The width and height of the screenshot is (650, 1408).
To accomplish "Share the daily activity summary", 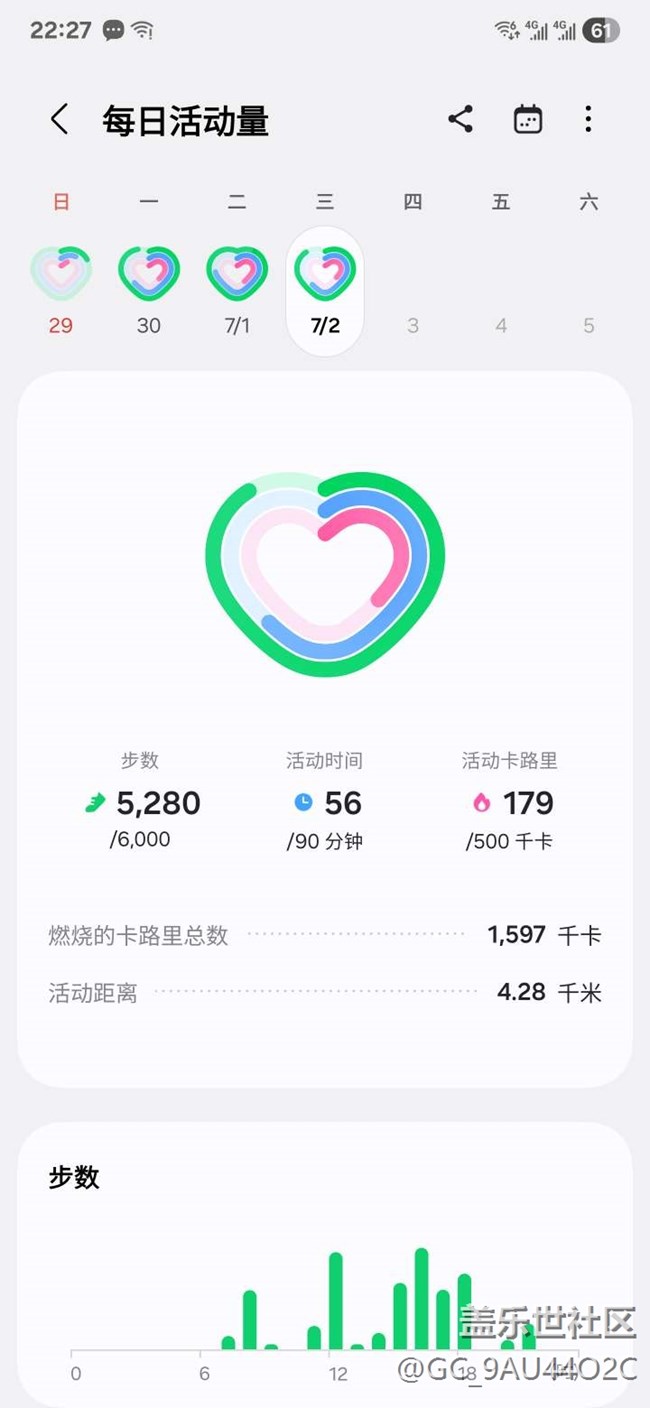I will pos(460,120).
